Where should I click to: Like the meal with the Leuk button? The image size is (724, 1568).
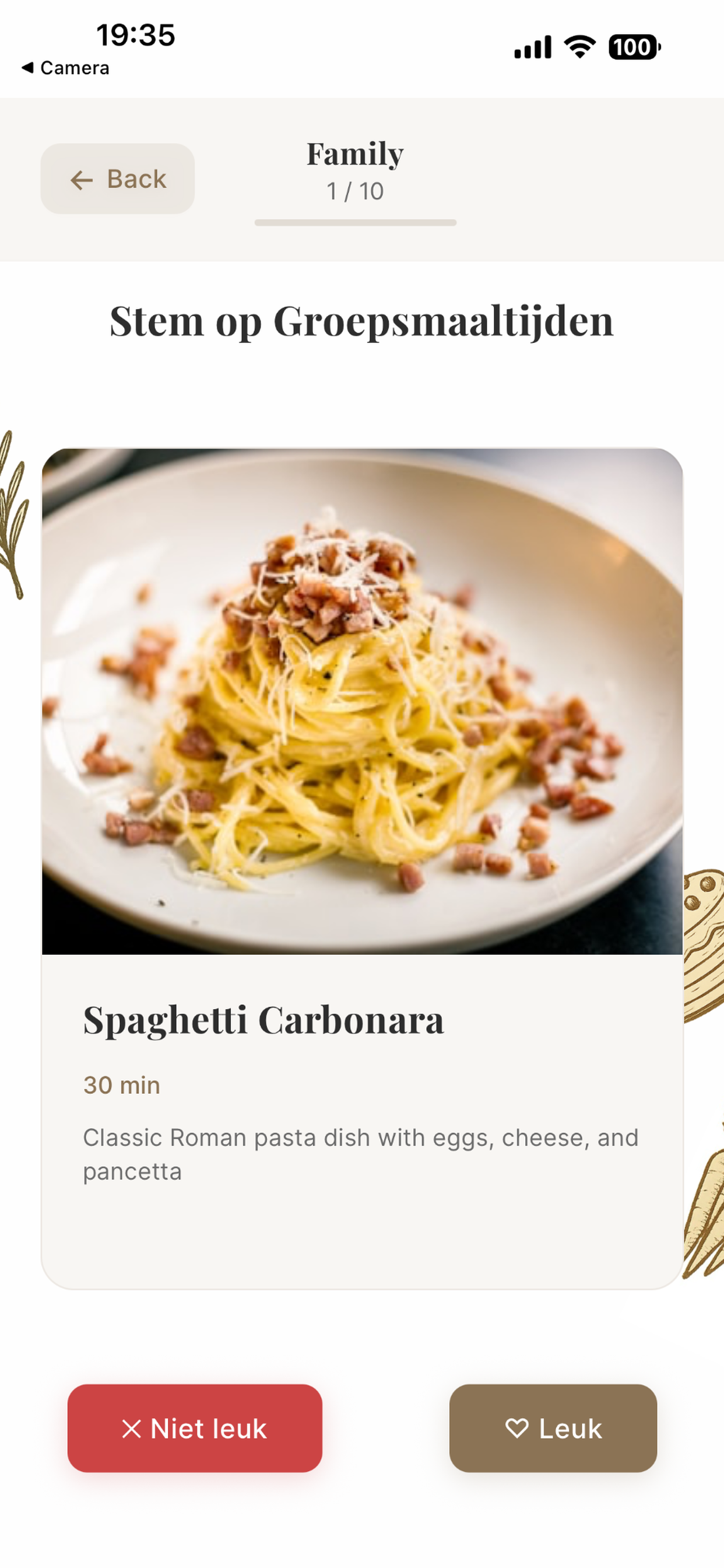point(553,1428)
